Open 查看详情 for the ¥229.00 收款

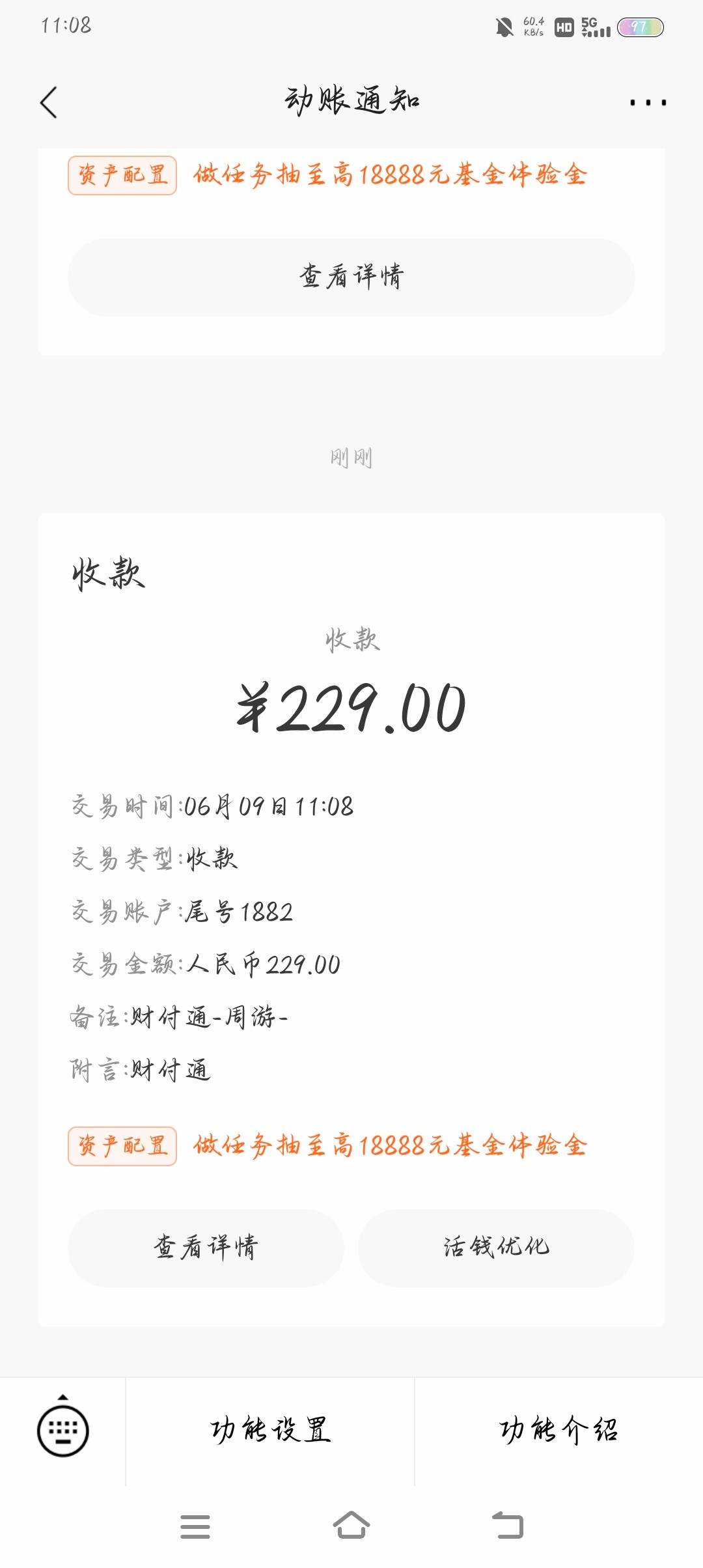point(206,1248)
